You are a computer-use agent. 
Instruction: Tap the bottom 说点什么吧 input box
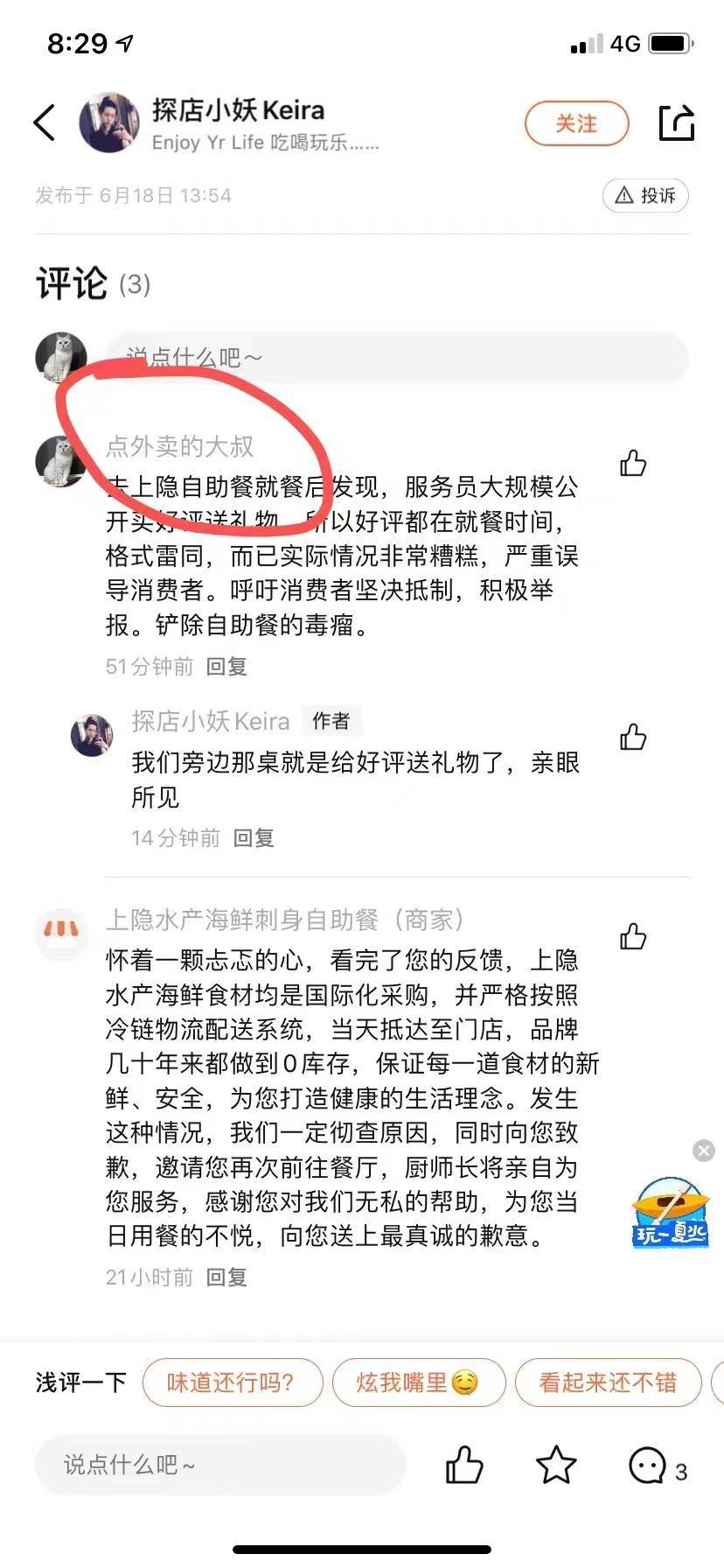pos(219,1465)
